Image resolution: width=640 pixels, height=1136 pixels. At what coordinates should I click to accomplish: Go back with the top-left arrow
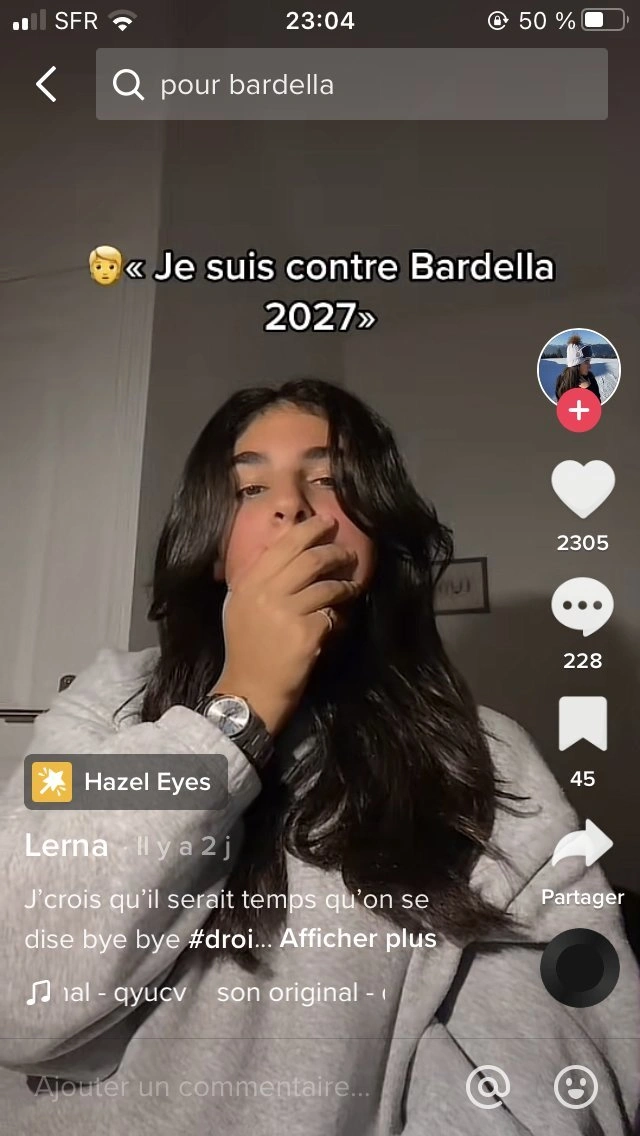pos(46,84)
